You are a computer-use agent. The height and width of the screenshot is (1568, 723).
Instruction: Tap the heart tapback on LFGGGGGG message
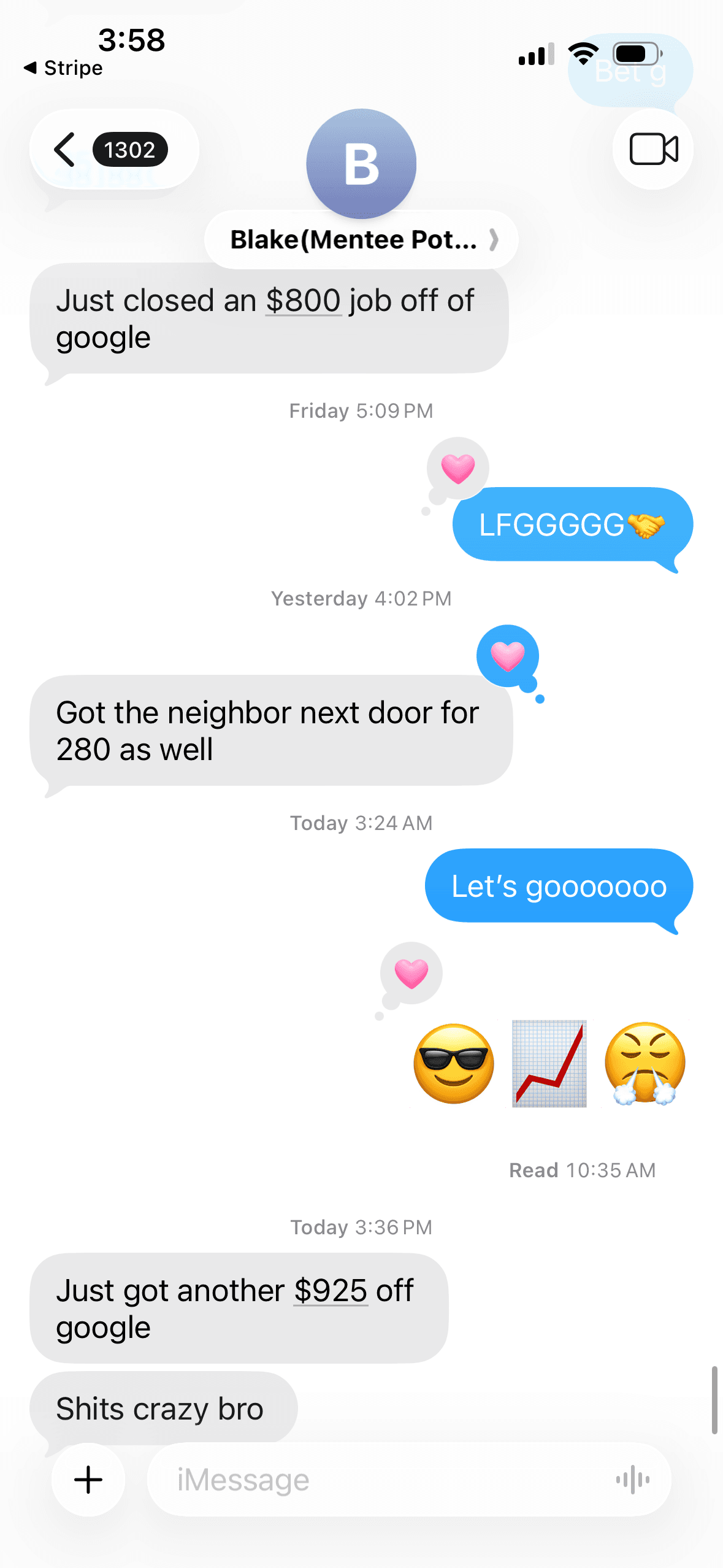pyautogui.click(x=456, y=467)
